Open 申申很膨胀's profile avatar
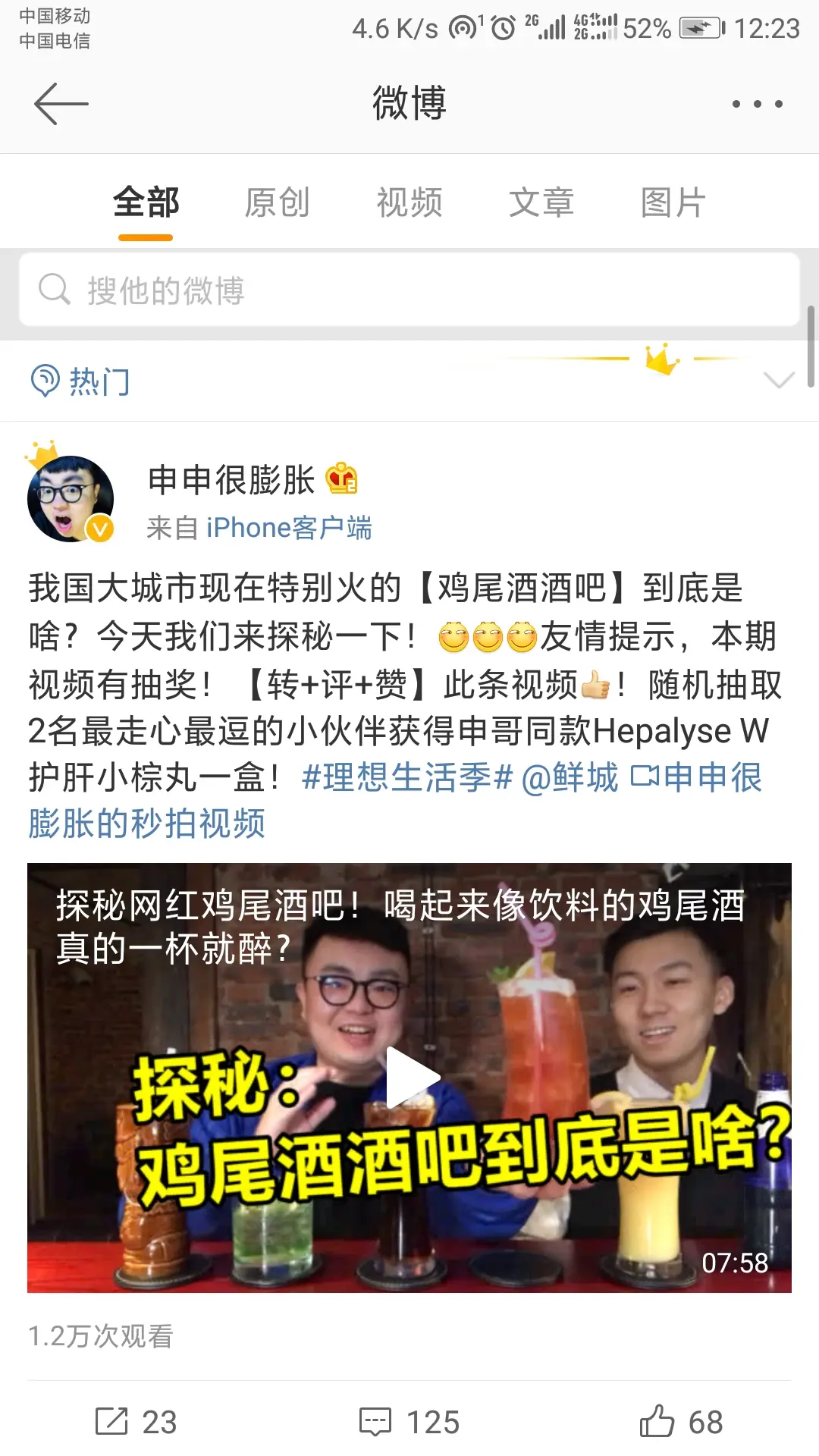 point(71,498)
